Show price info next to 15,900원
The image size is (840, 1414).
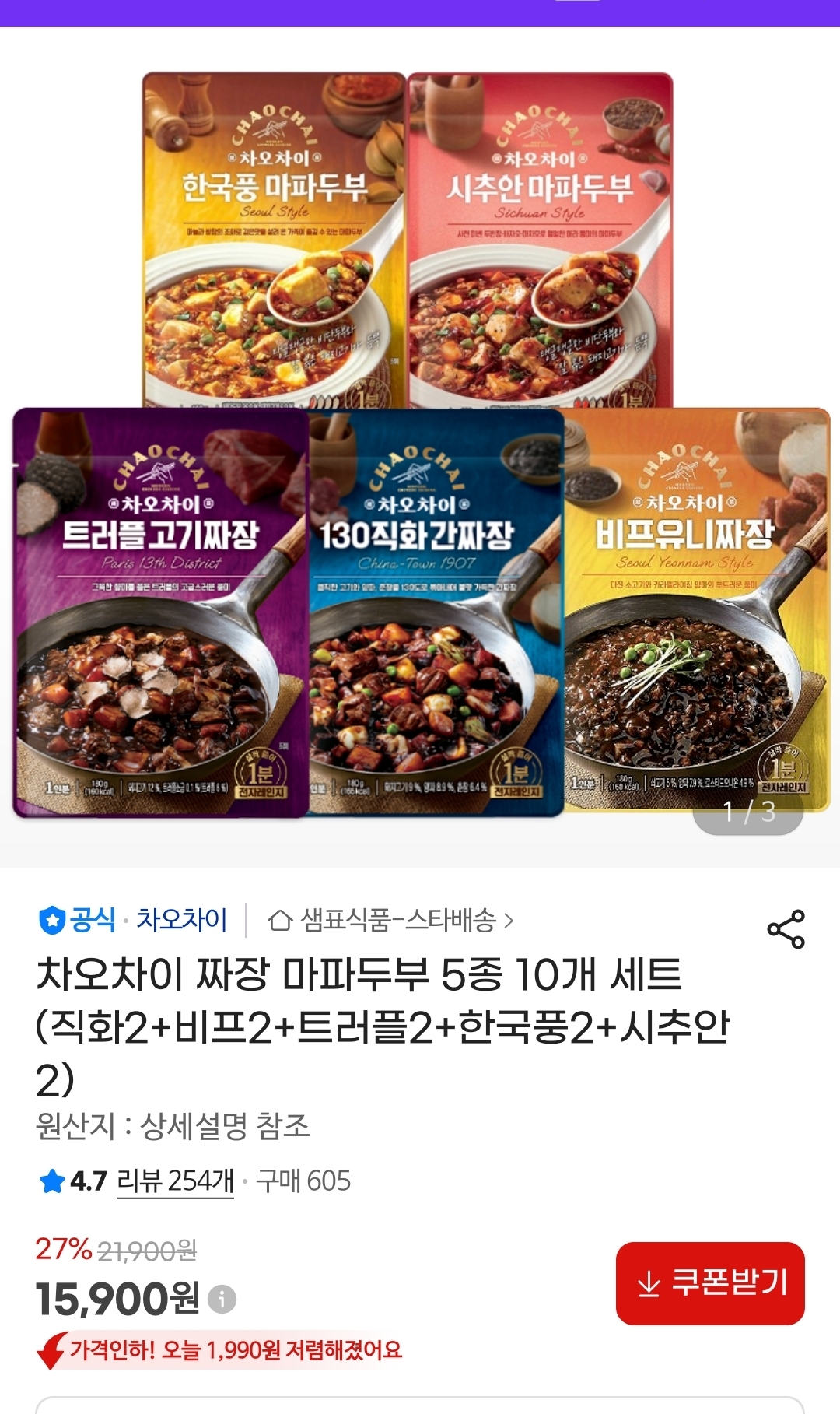222,1299
